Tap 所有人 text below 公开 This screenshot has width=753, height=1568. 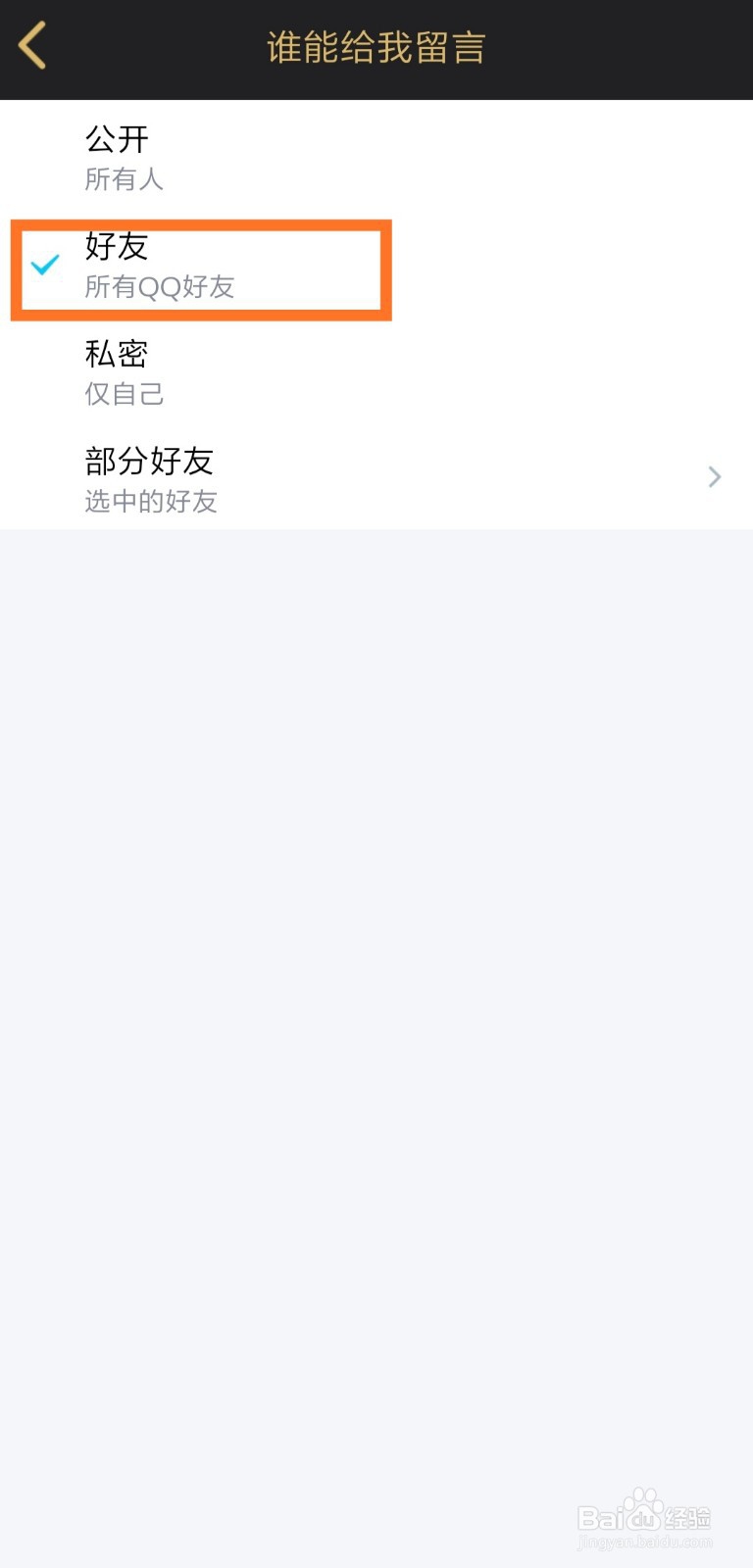click(124, 179)
